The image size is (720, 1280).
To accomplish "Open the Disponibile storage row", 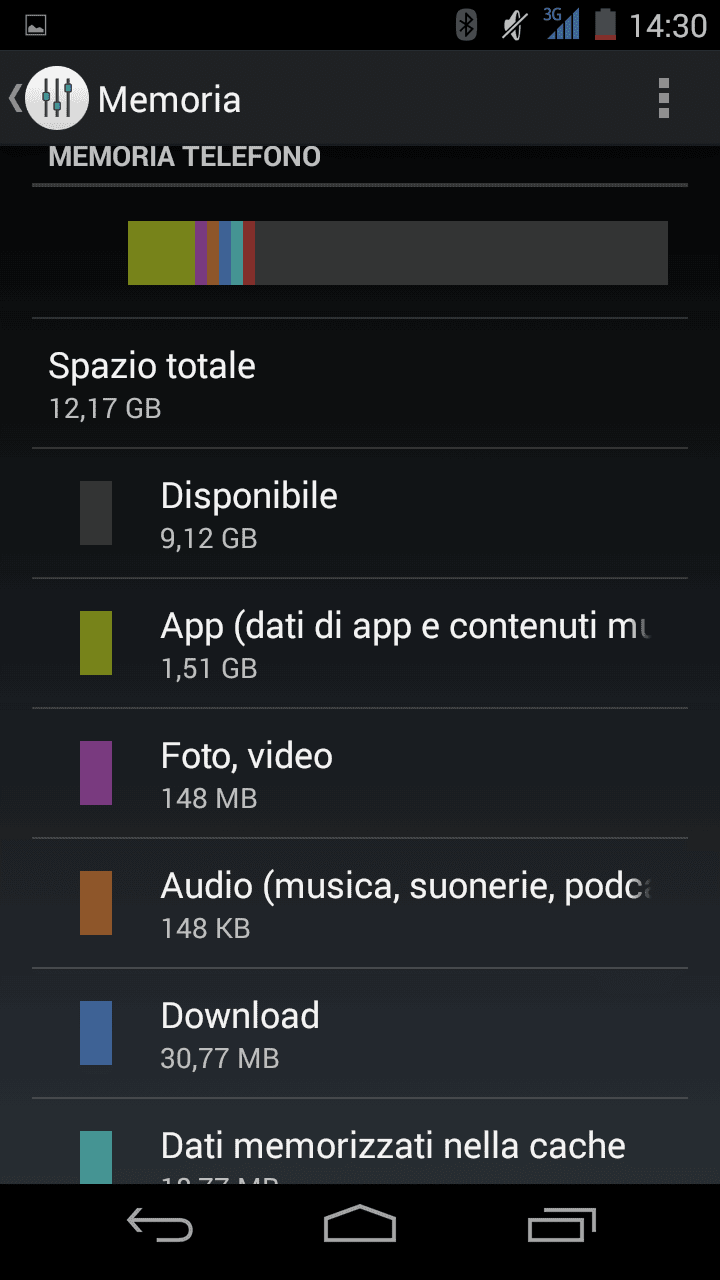I will pyautogui.click(x=360, y=514).
